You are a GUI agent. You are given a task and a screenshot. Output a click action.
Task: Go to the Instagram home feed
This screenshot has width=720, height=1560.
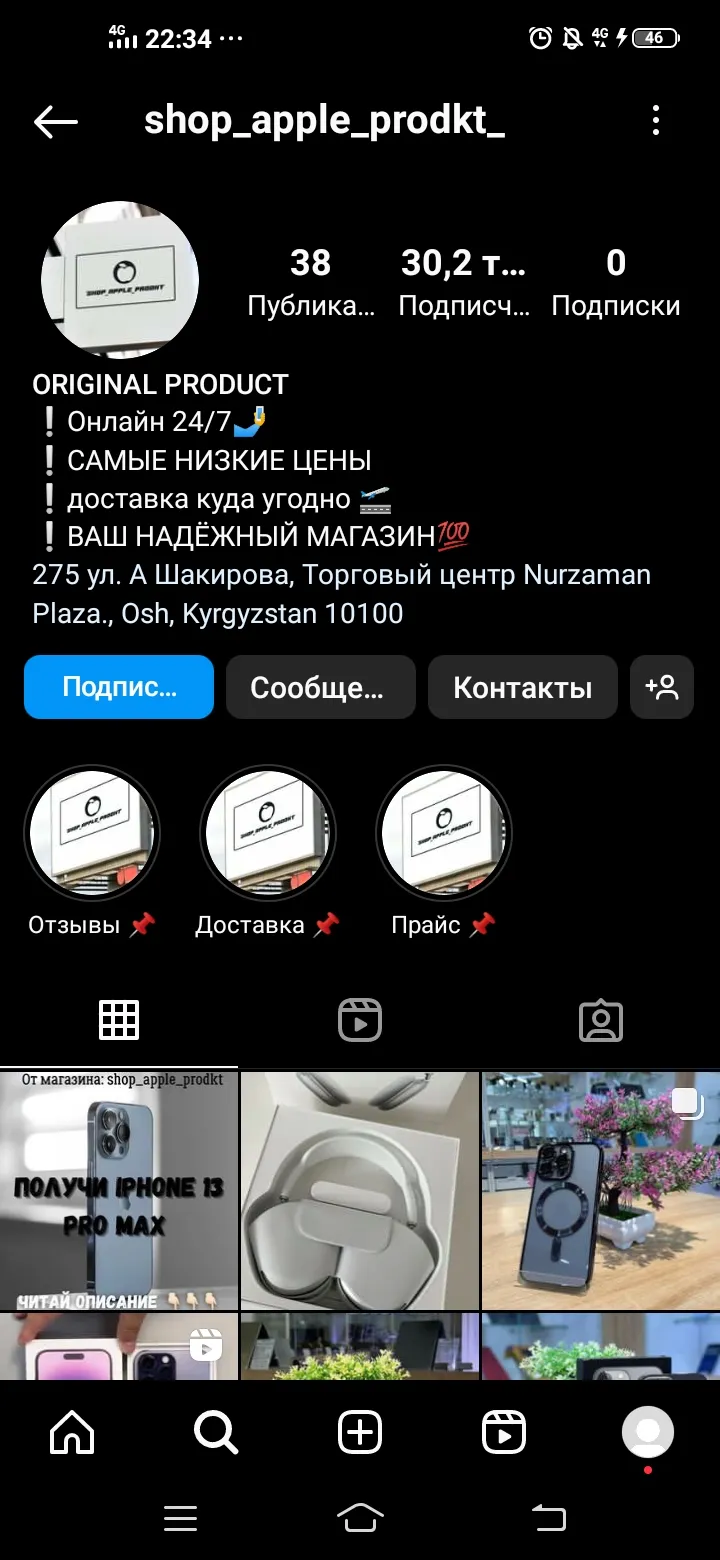click(72, 1433)
